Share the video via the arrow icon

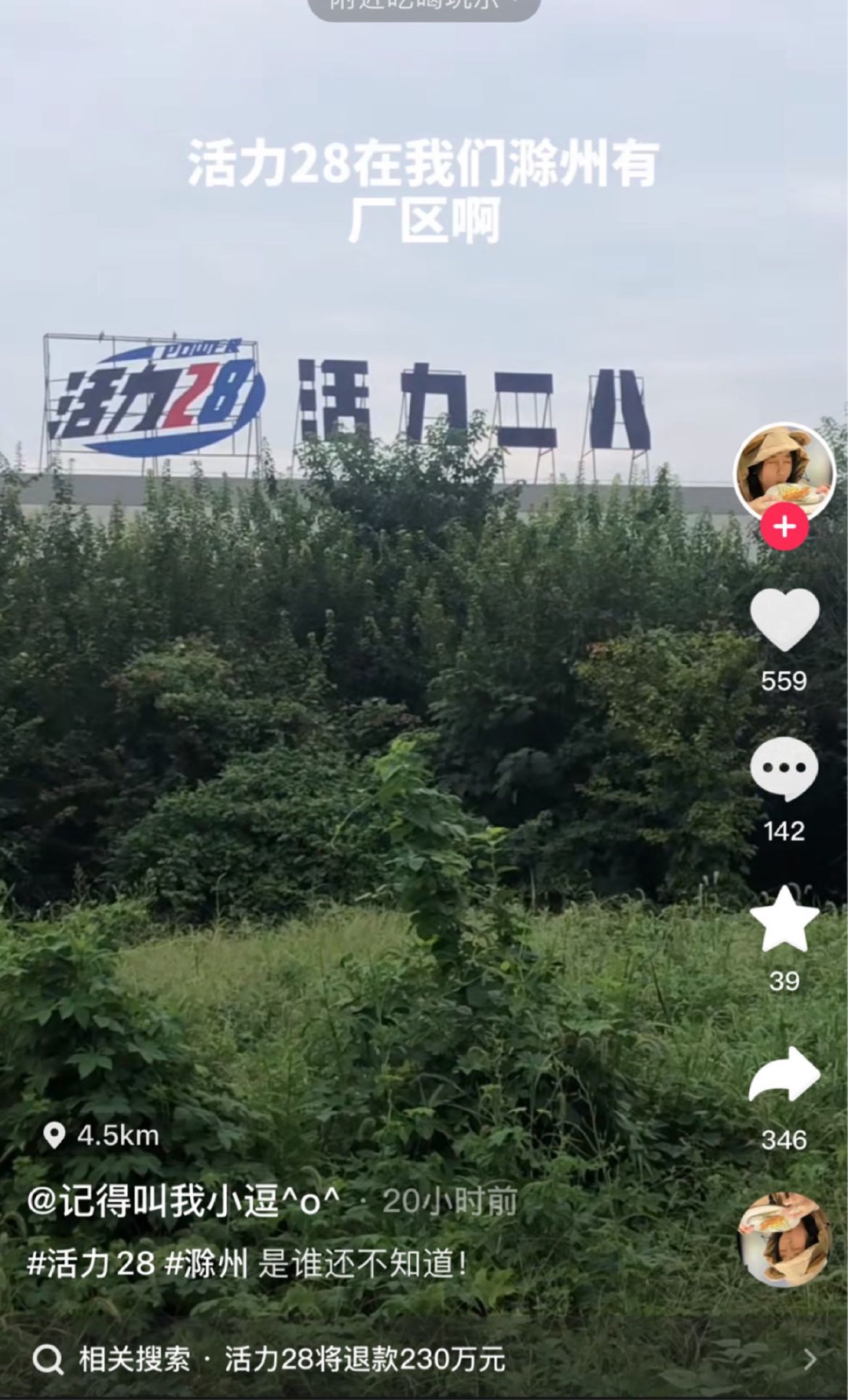coord(784,1074)
